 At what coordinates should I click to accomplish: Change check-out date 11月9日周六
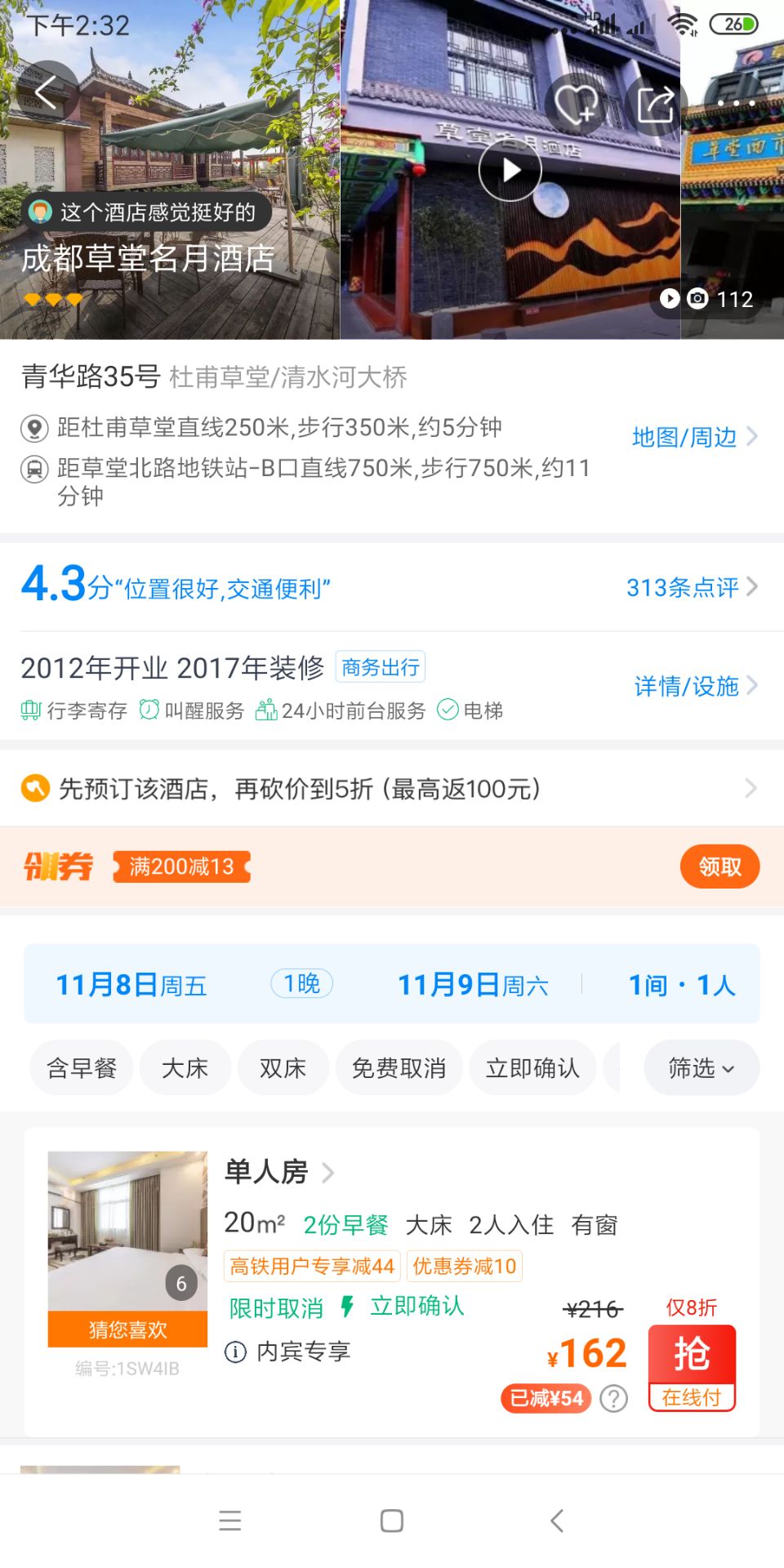click(x=473, y=985)
